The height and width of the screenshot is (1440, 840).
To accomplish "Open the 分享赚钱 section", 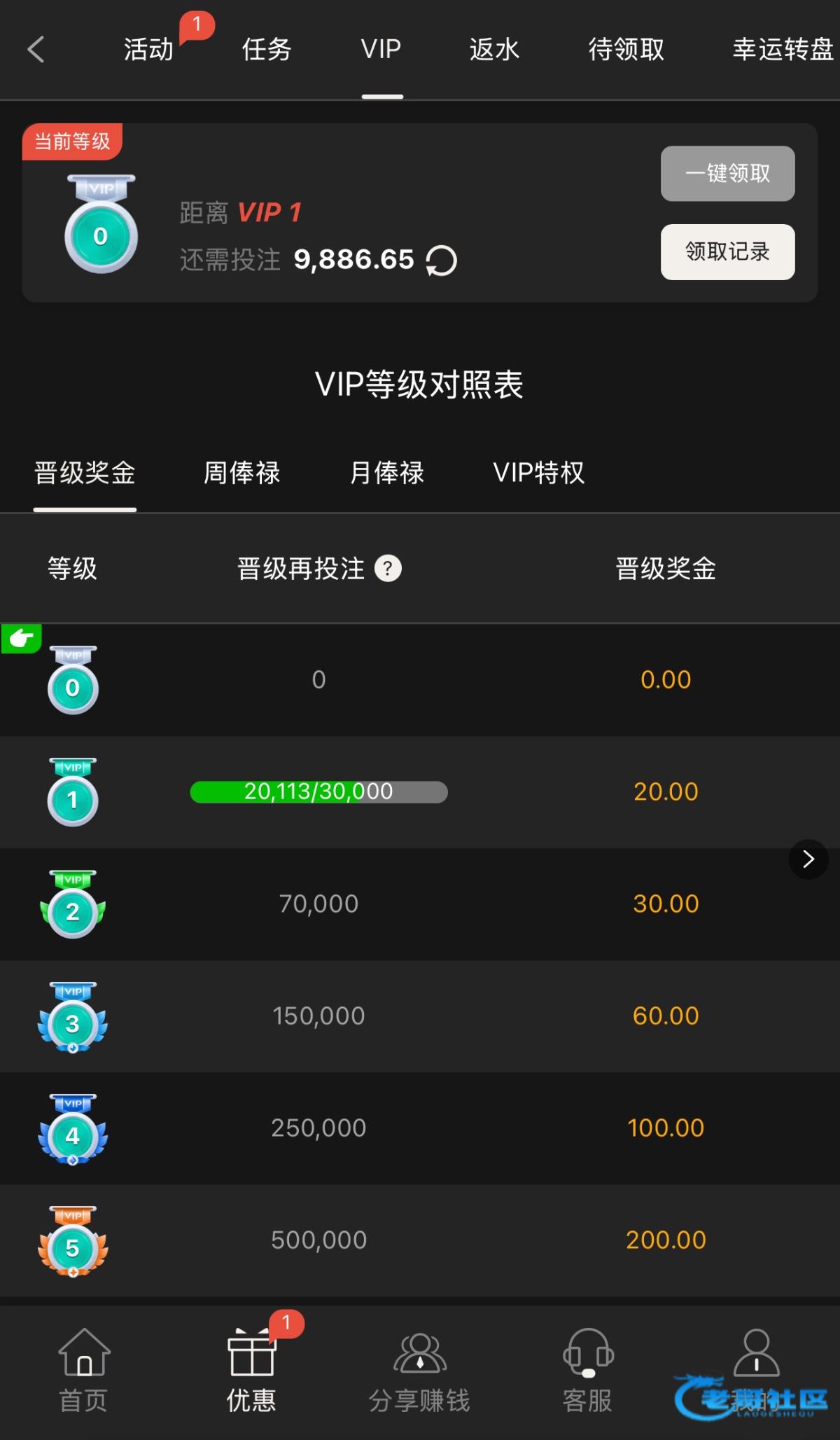I will [x=419, y=1371].
